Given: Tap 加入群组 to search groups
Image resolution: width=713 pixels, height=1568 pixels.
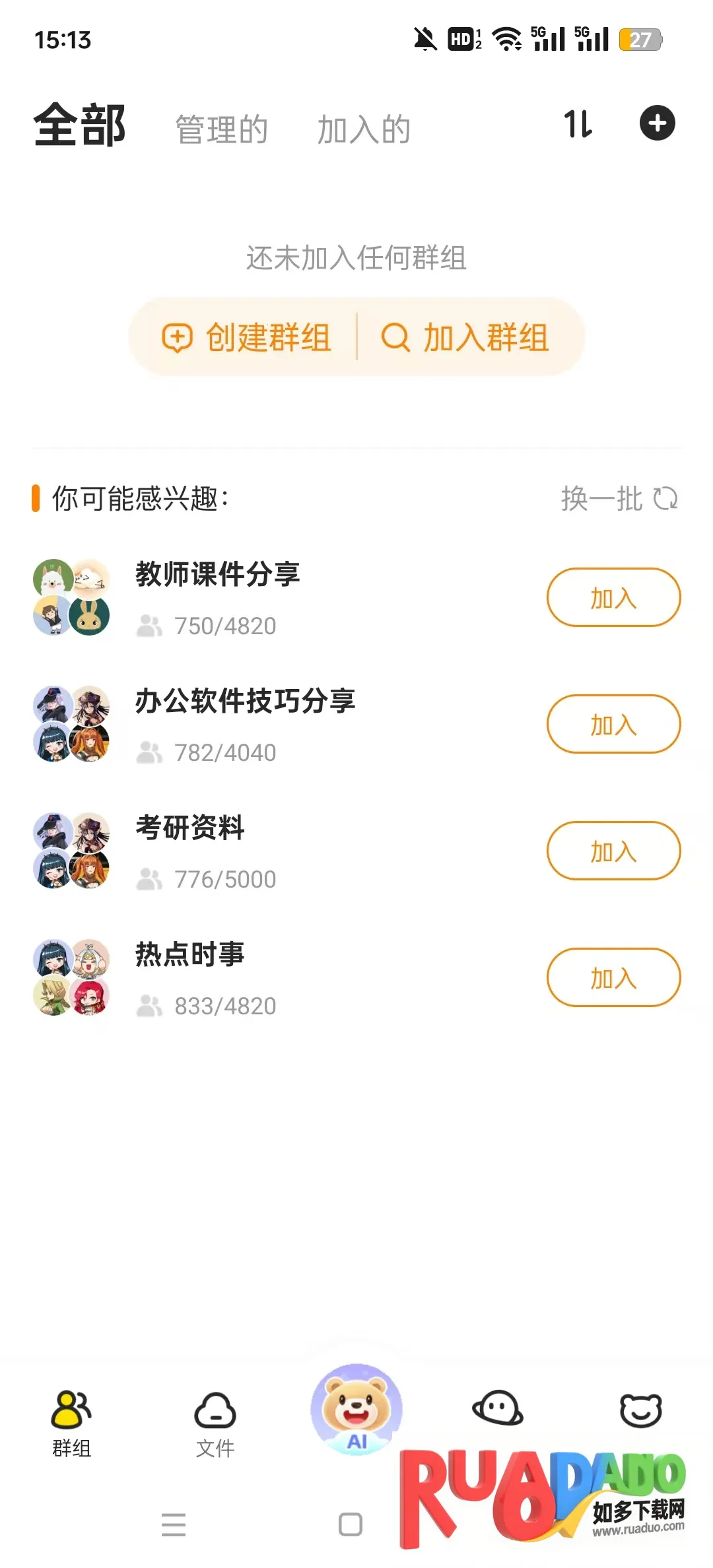Looking at the screenshot, I should coord(465,338).
